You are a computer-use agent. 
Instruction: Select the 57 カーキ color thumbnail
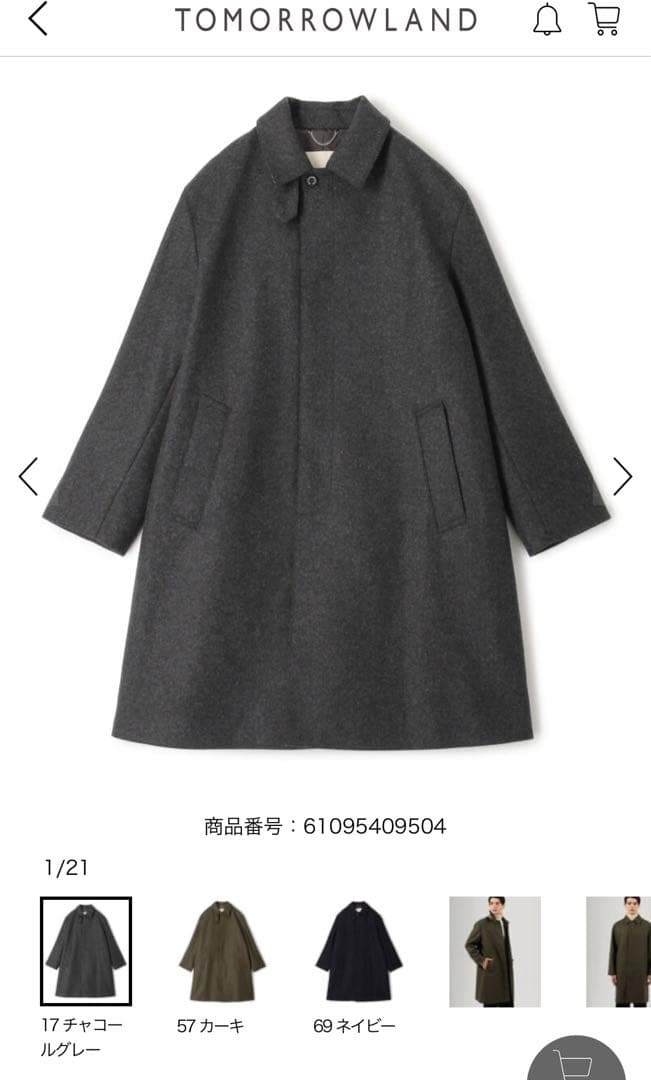222,950
